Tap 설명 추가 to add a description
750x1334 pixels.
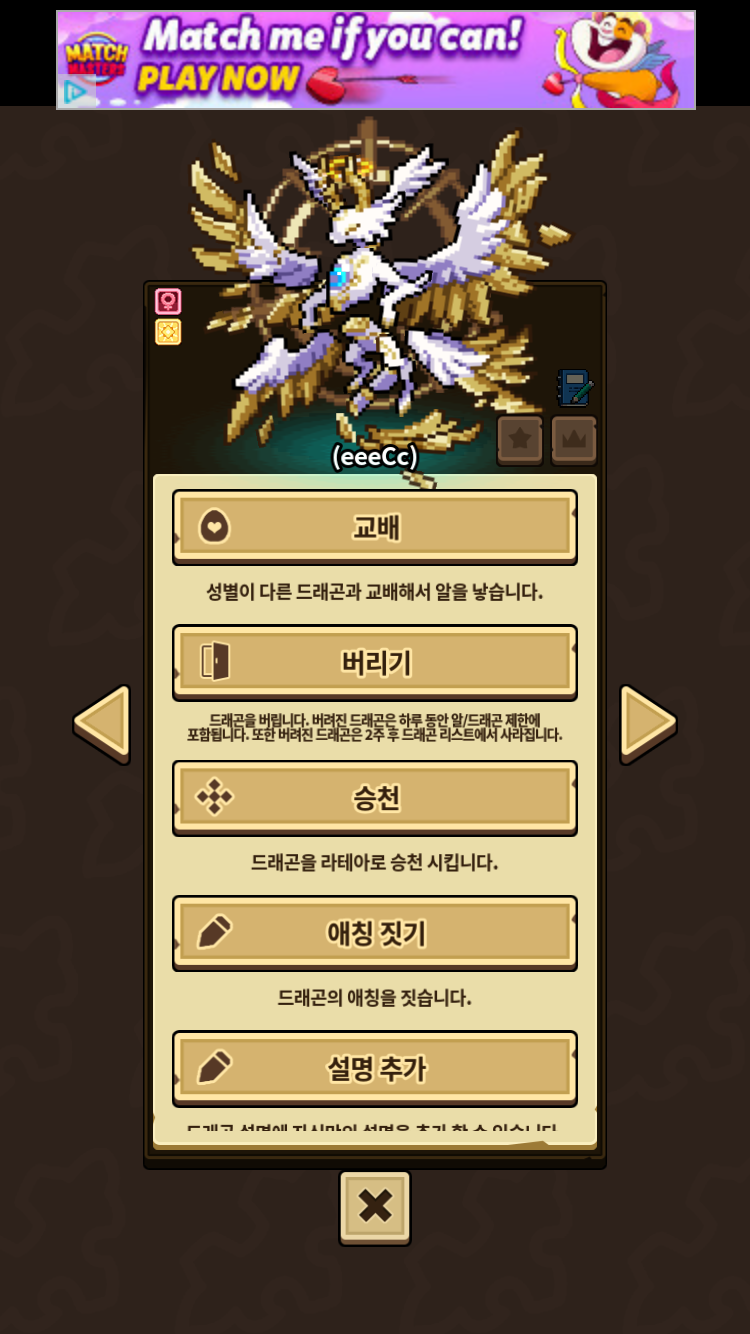375,1067
